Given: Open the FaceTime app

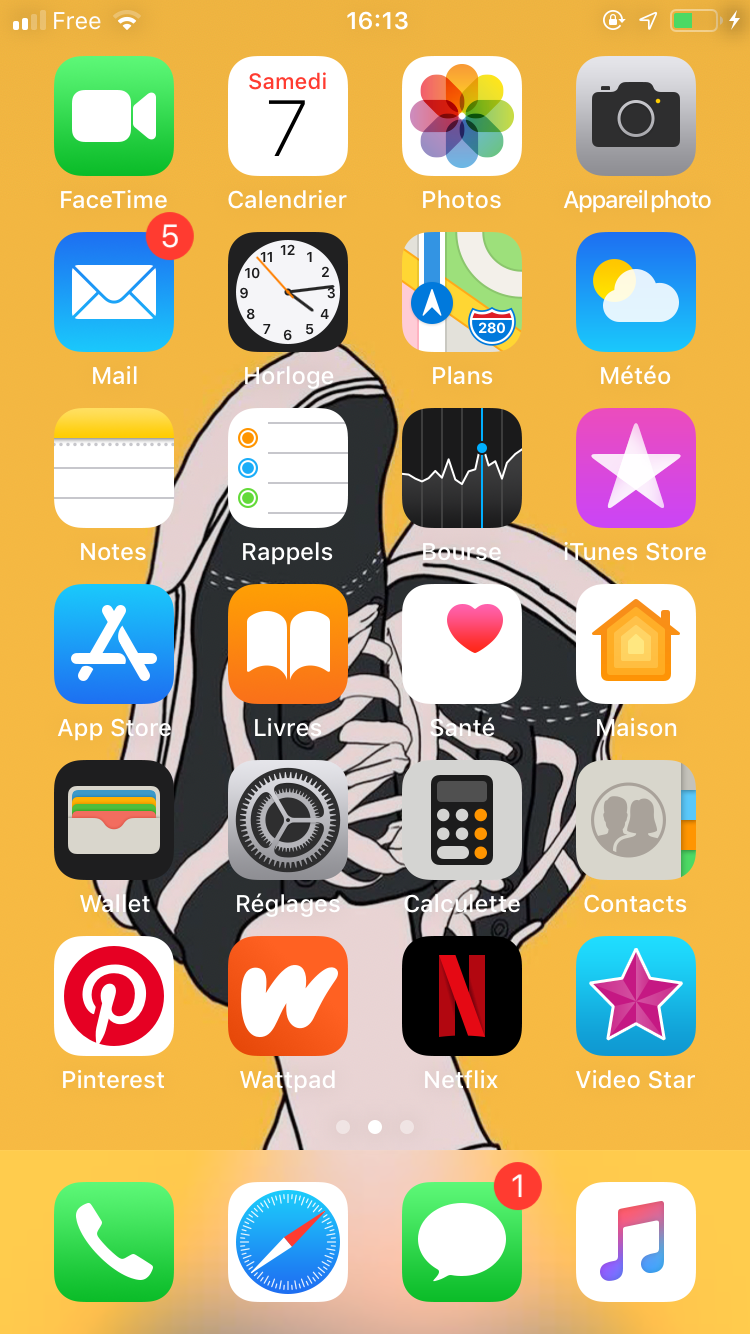Looking at the screenshot, I should coord(114,116).
